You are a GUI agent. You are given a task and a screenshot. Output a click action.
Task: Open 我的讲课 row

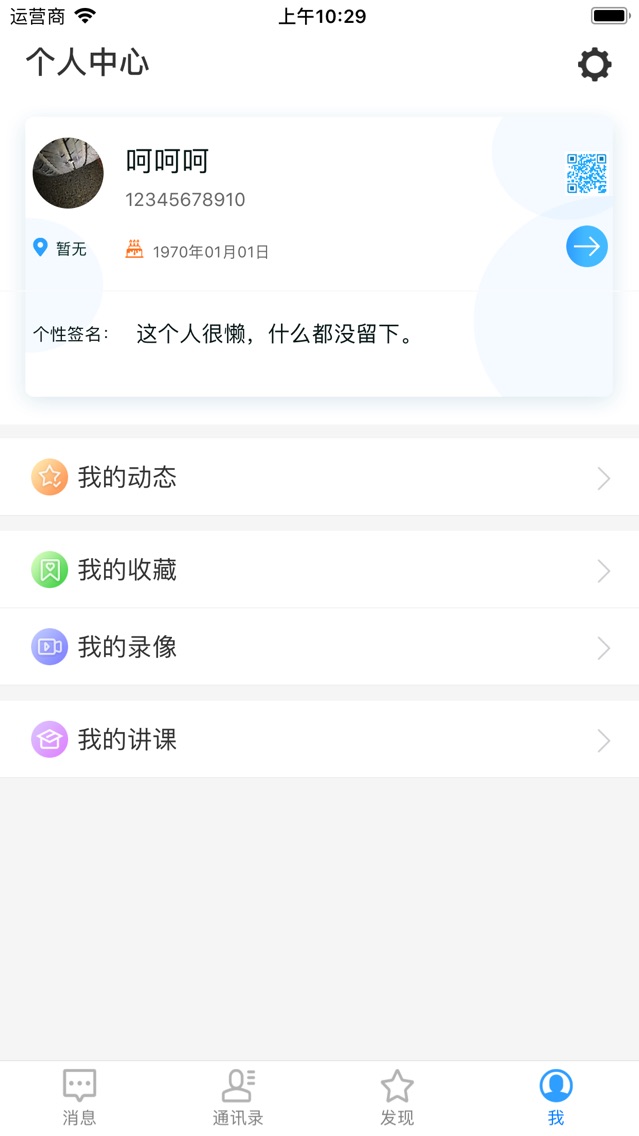(319, 740)
